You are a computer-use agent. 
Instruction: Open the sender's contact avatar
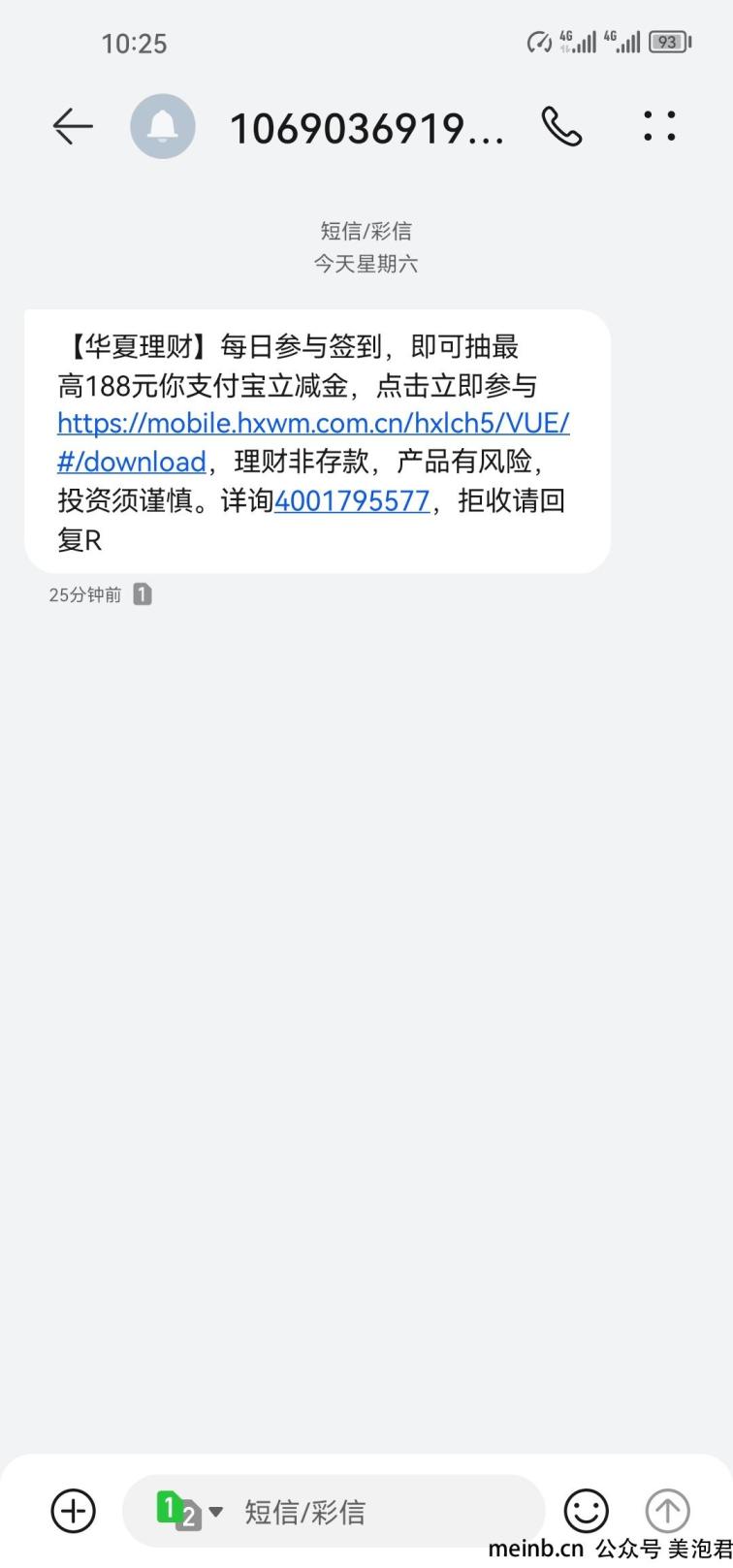(x=163, y=126)
